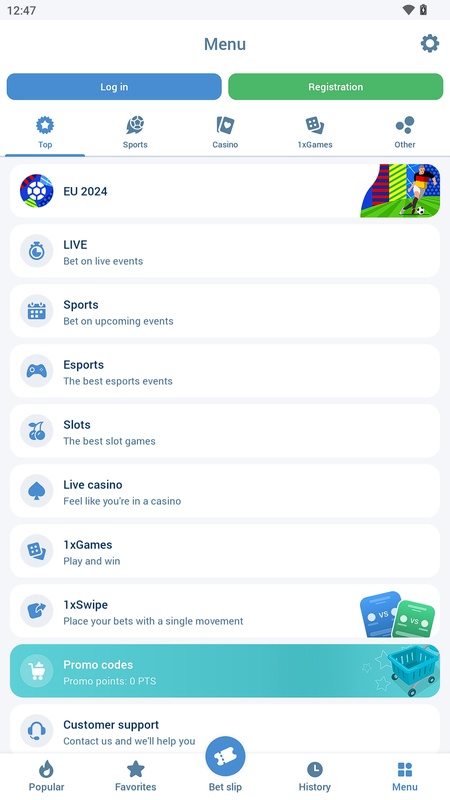This screenshot has height=800, width=450.
Task: Open Customer support
Action: 225,729
